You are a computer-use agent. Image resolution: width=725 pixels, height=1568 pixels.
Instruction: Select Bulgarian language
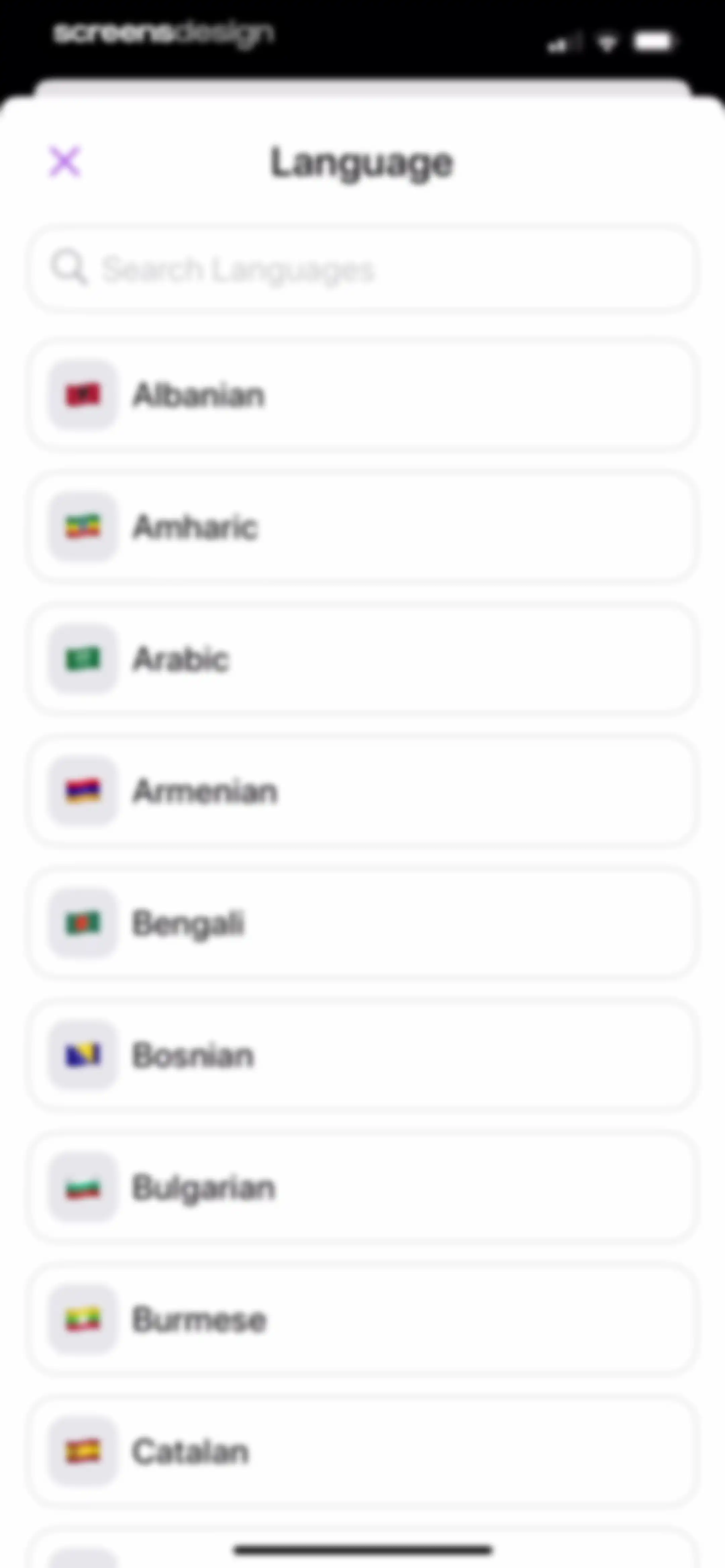click(x=362, y=1188)
